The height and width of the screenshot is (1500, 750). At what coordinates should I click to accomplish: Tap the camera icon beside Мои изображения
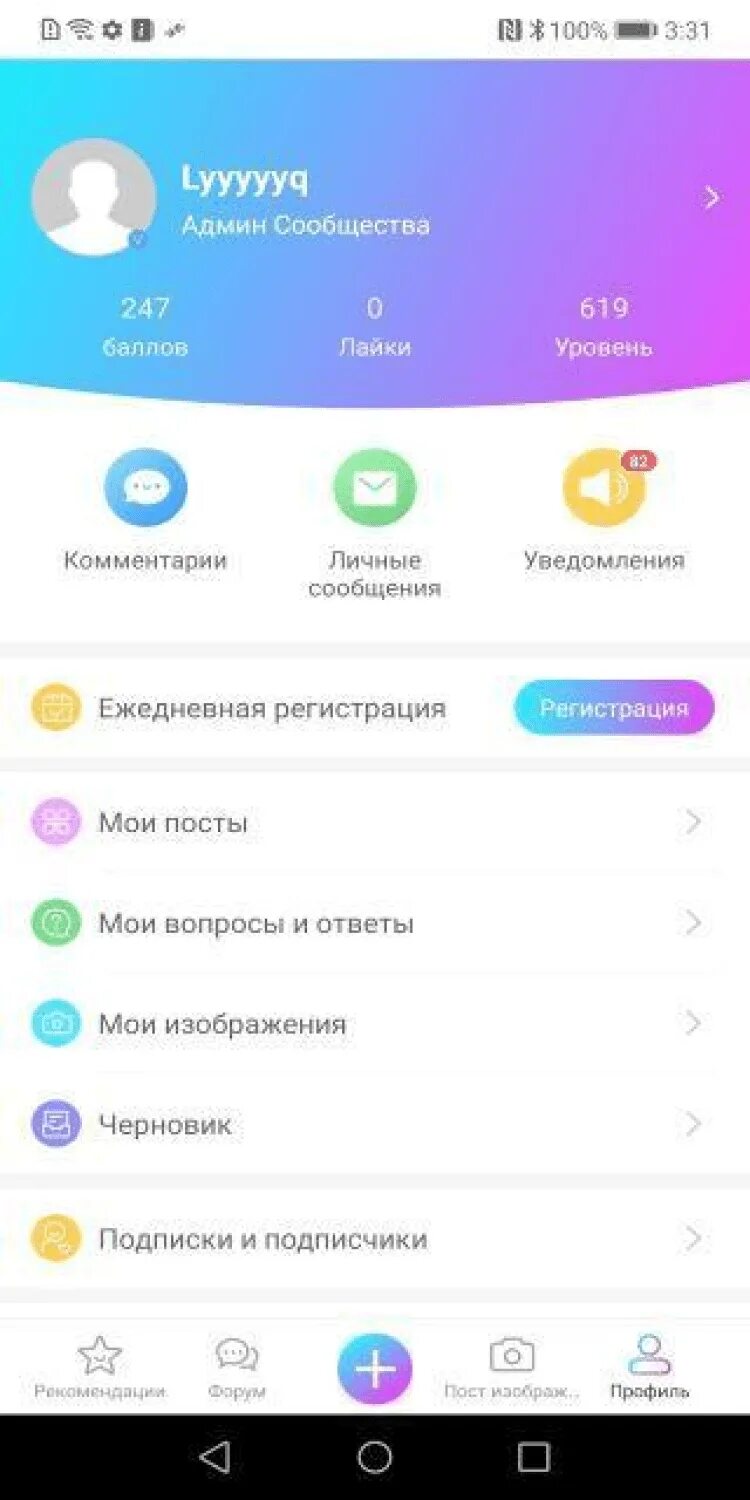(55, 1023)
